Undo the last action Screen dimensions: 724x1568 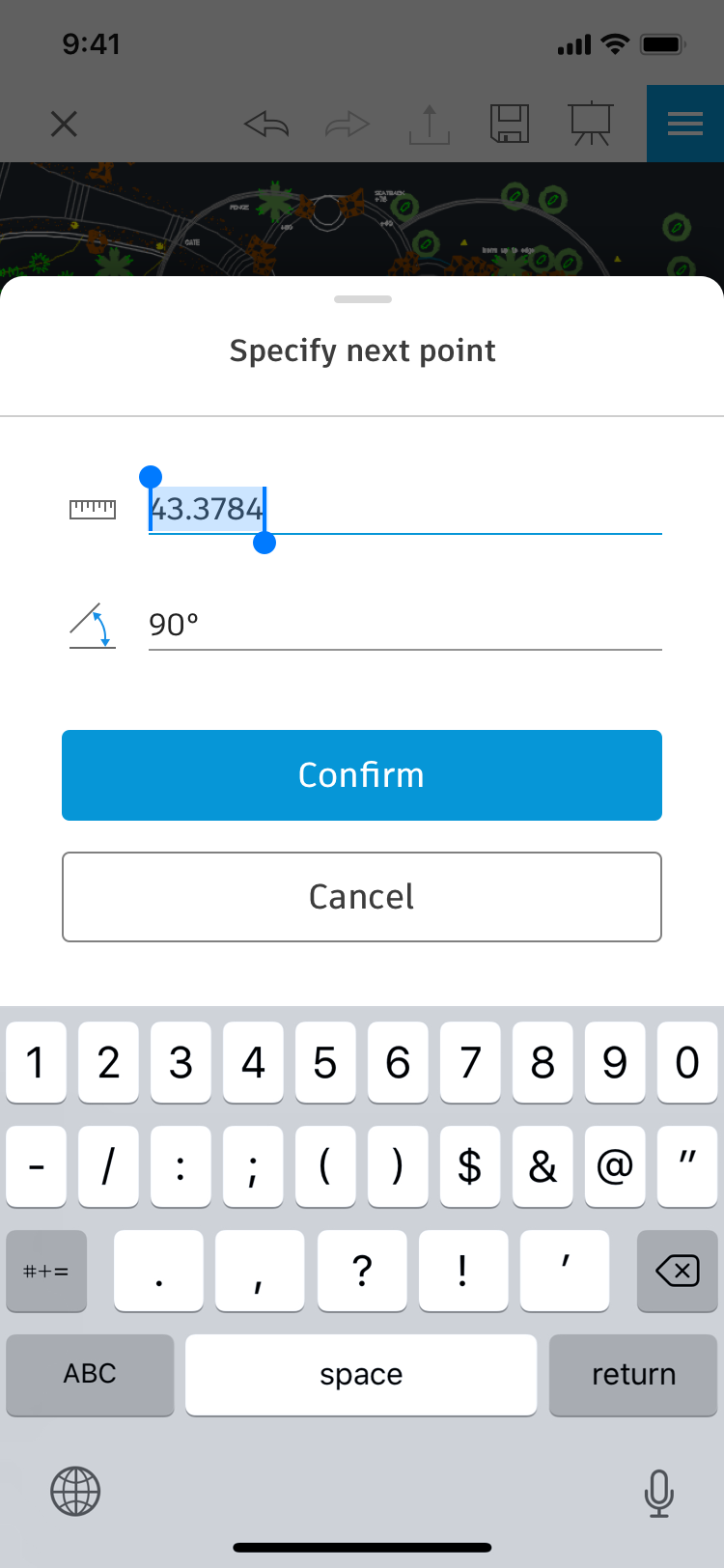pyautogui.click(x=267, y=124)
